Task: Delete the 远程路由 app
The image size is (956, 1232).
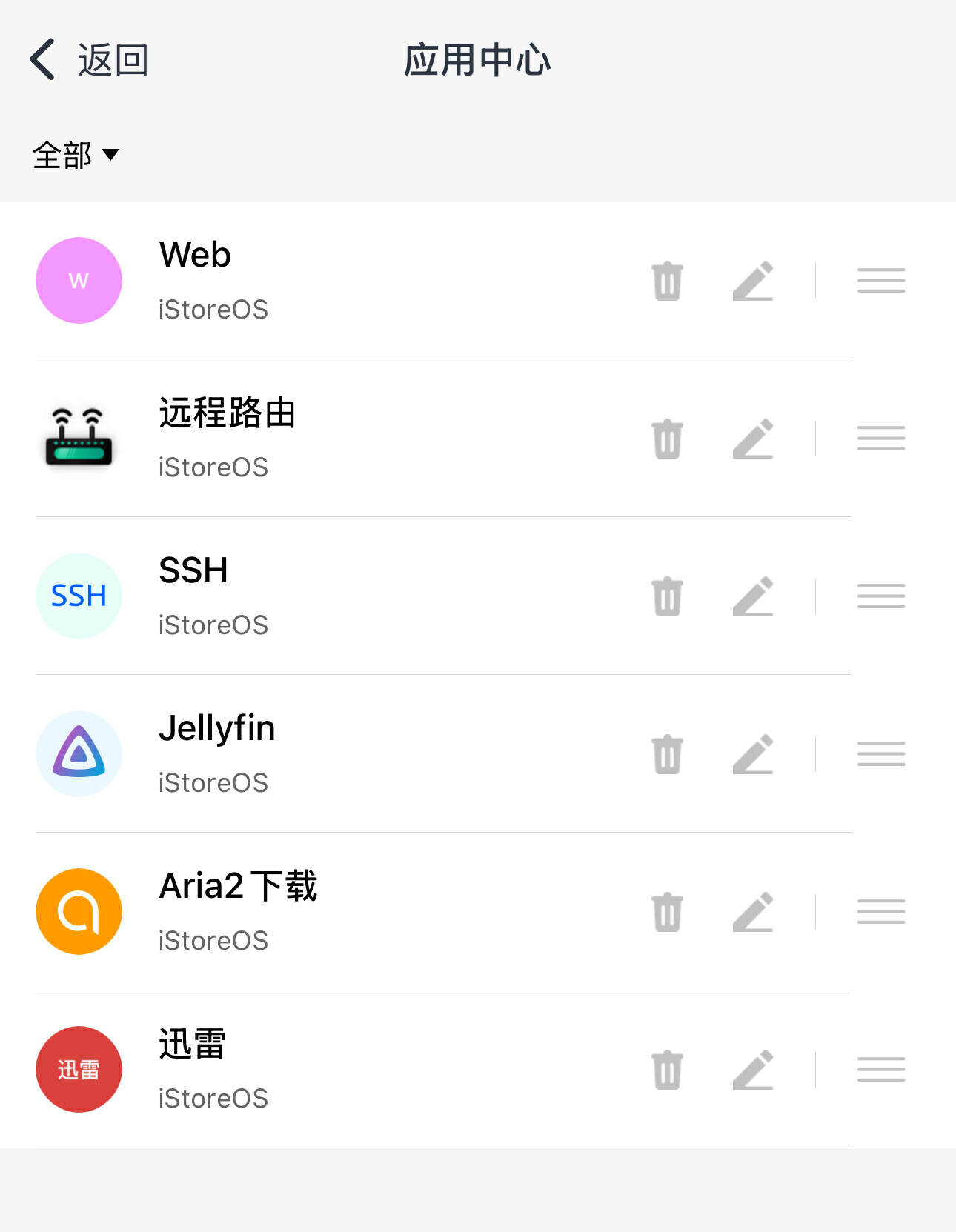Action: click(x=667, y=439)
